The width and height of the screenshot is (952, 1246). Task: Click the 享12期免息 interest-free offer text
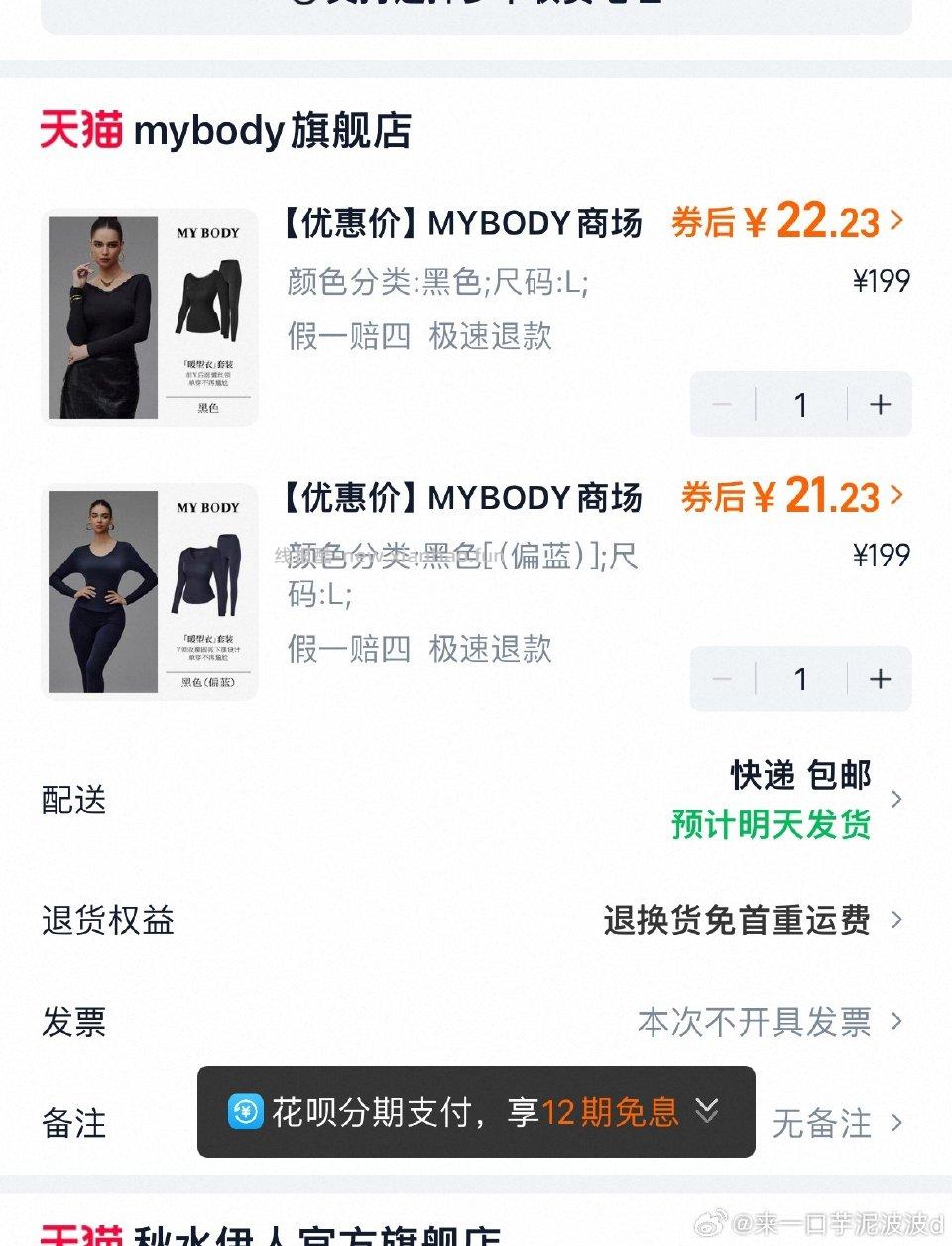click(x=609, y=1113)
